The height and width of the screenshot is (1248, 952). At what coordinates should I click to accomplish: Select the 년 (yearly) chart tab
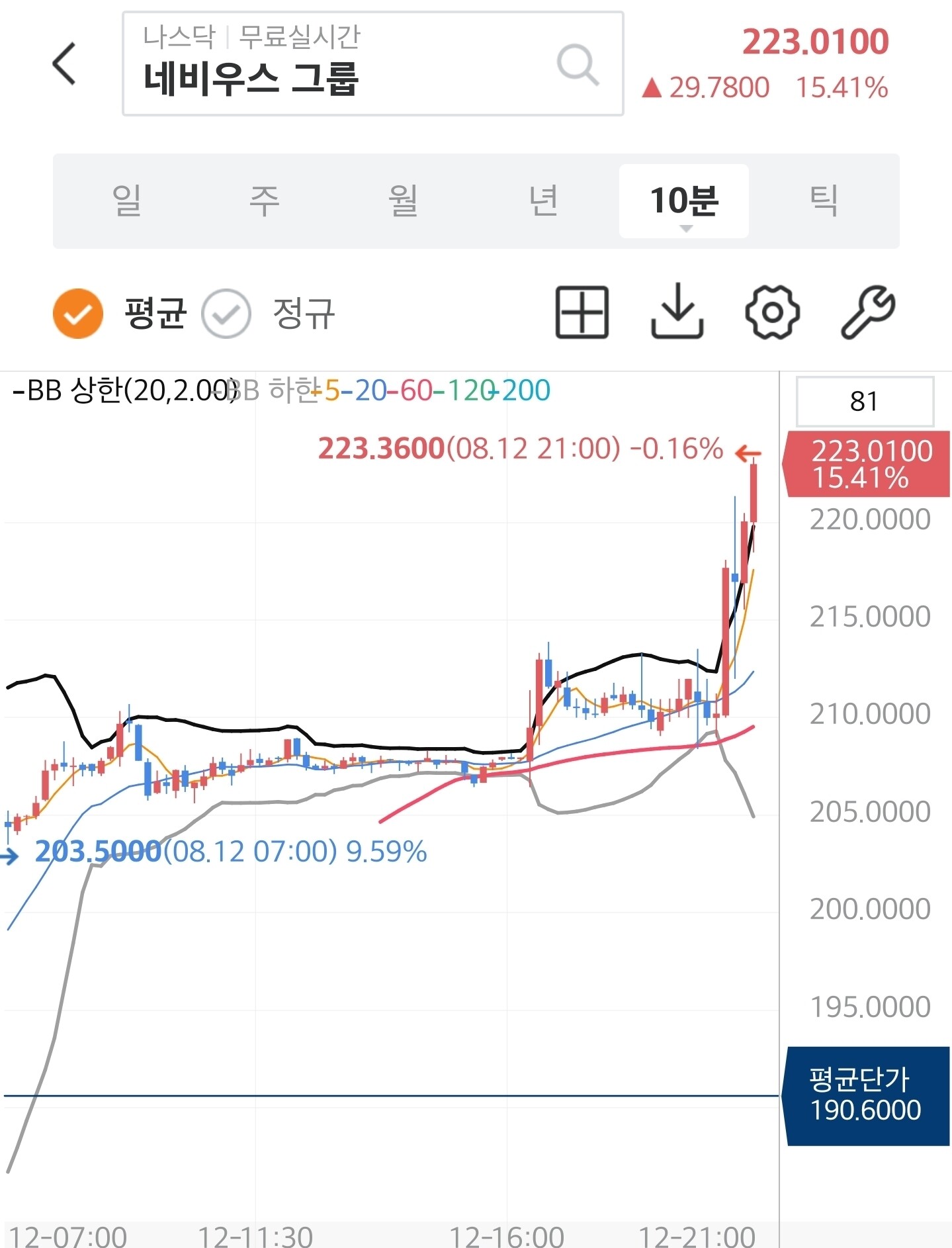pyautogui.click(x=543, y=201)
